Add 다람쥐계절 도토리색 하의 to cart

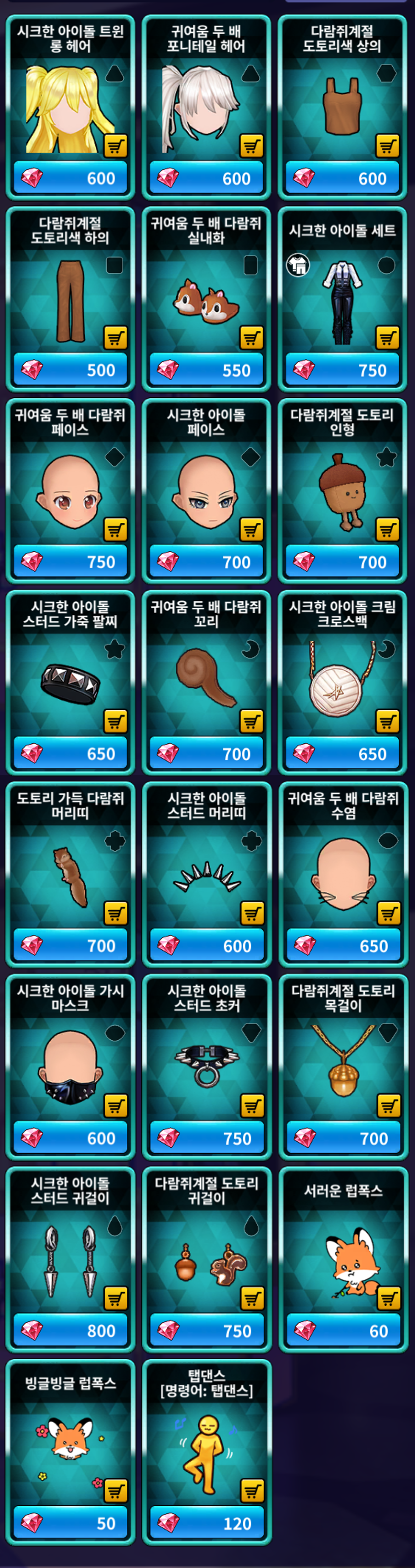click(115, 338)
